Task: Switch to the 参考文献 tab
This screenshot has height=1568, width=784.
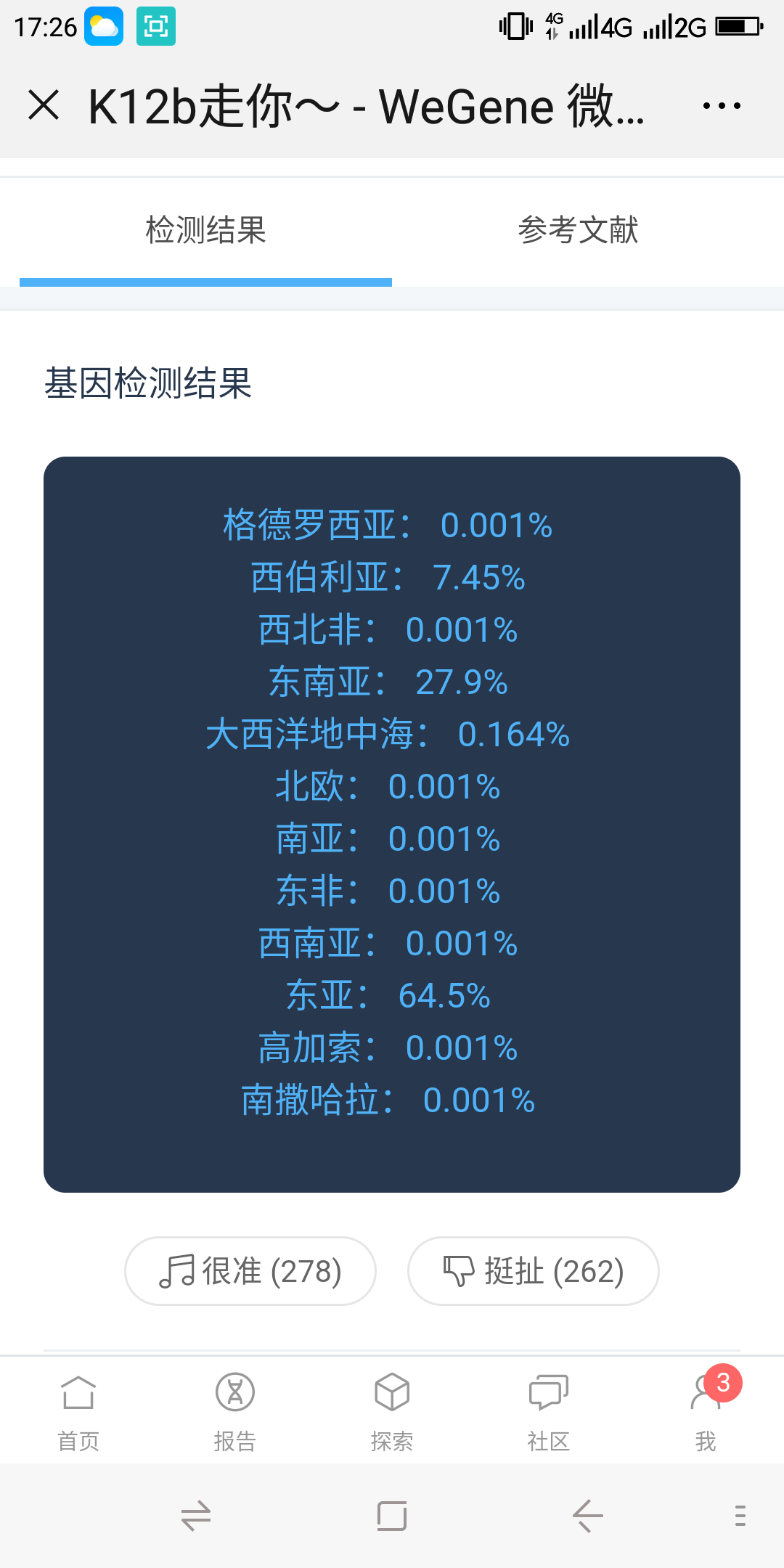Action: point(578,231)
